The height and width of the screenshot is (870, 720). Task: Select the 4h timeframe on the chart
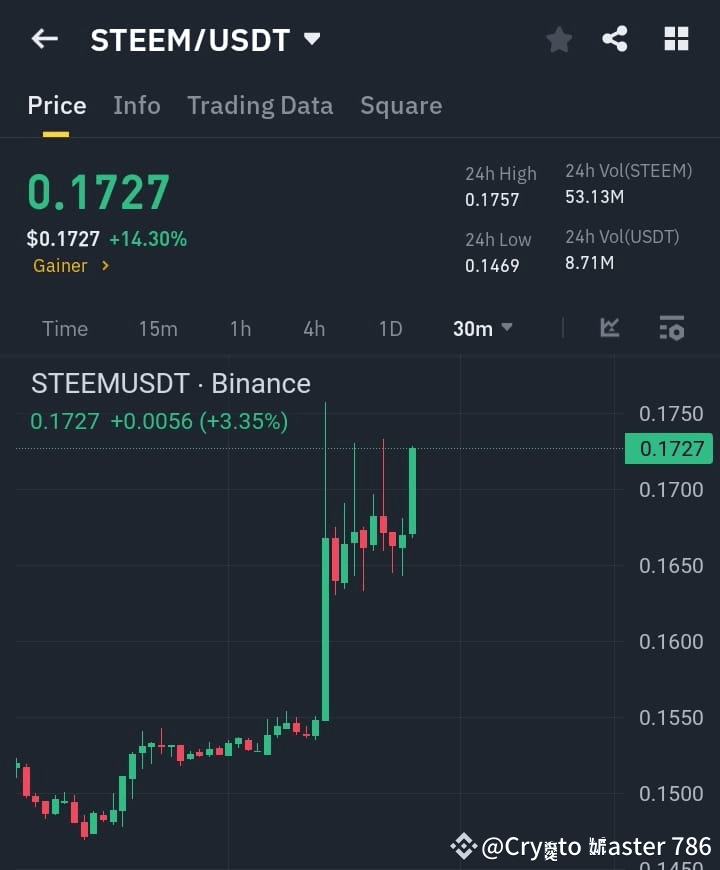coord(314,328)
